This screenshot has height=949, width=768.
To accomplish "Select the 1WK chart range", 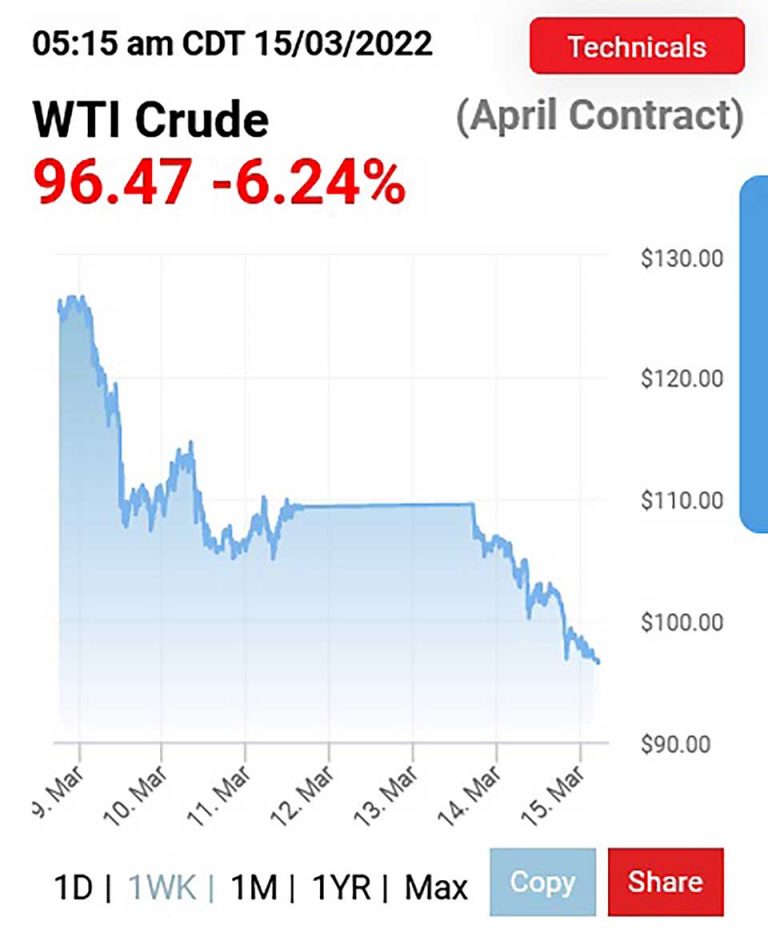I will pos(164,885).
